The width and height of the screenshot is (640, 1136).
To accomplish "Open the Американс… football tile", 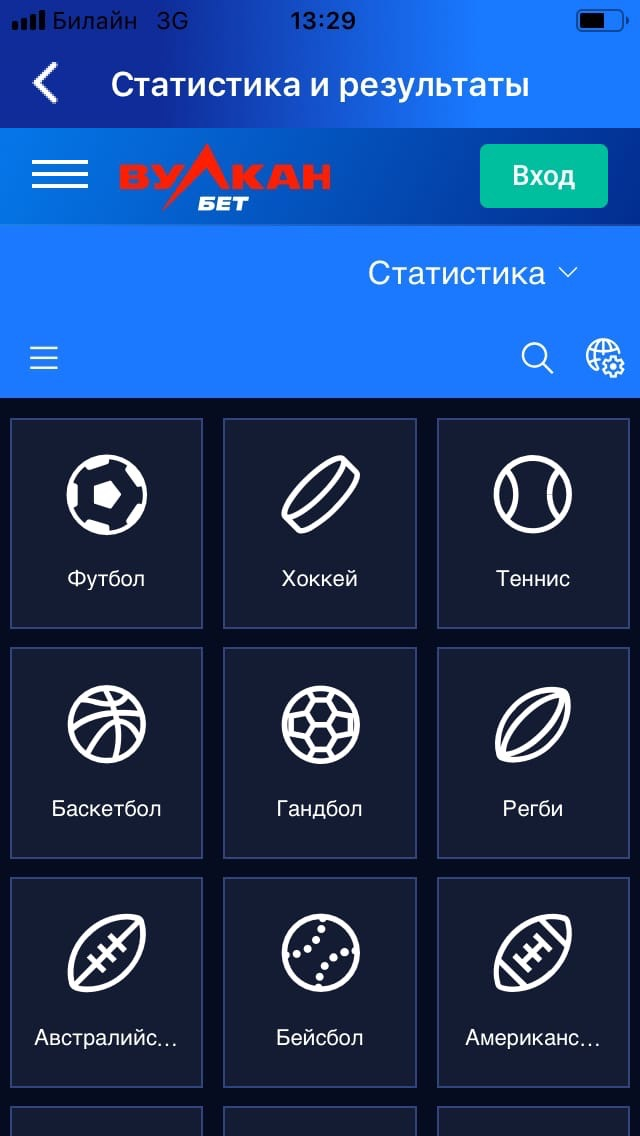I will coord(533,982).
